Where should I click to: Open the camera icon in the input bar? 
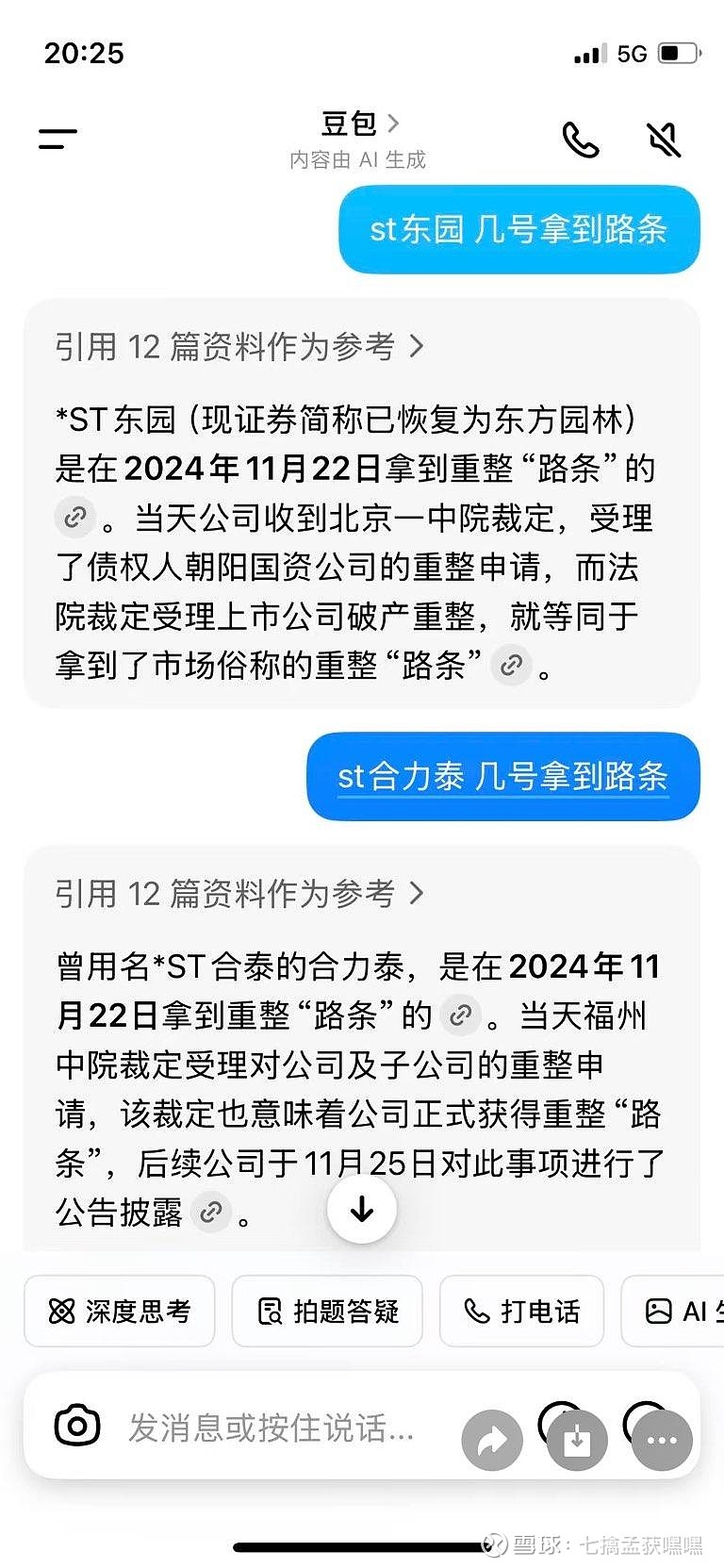coord(76,1426)
